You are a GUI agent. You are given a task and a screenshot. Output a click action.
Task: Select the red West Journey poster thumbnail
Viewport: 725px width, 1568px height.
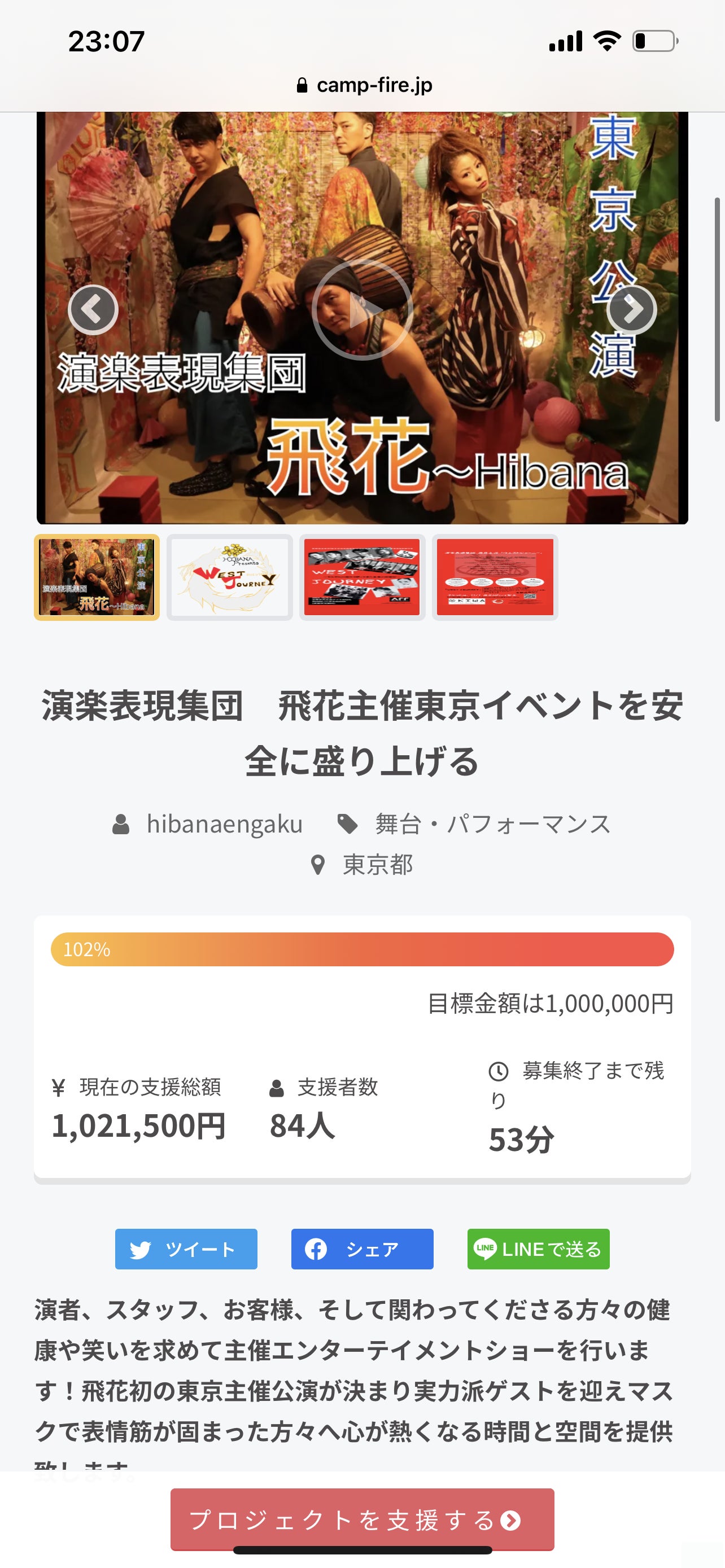pyautogui.click(x=362, y=577)
